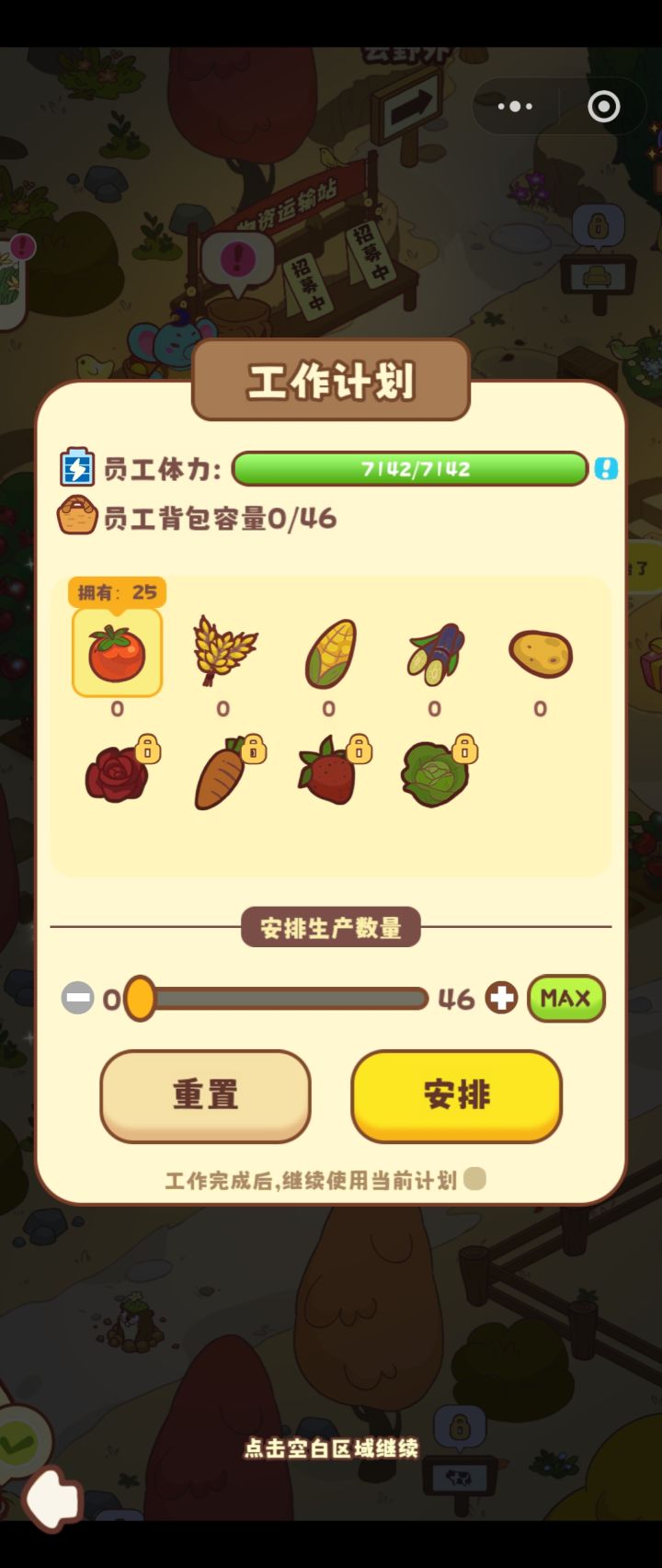
Task: Increase quantity with the plus button
Action: pyautogui.click(x=502, y=999)
